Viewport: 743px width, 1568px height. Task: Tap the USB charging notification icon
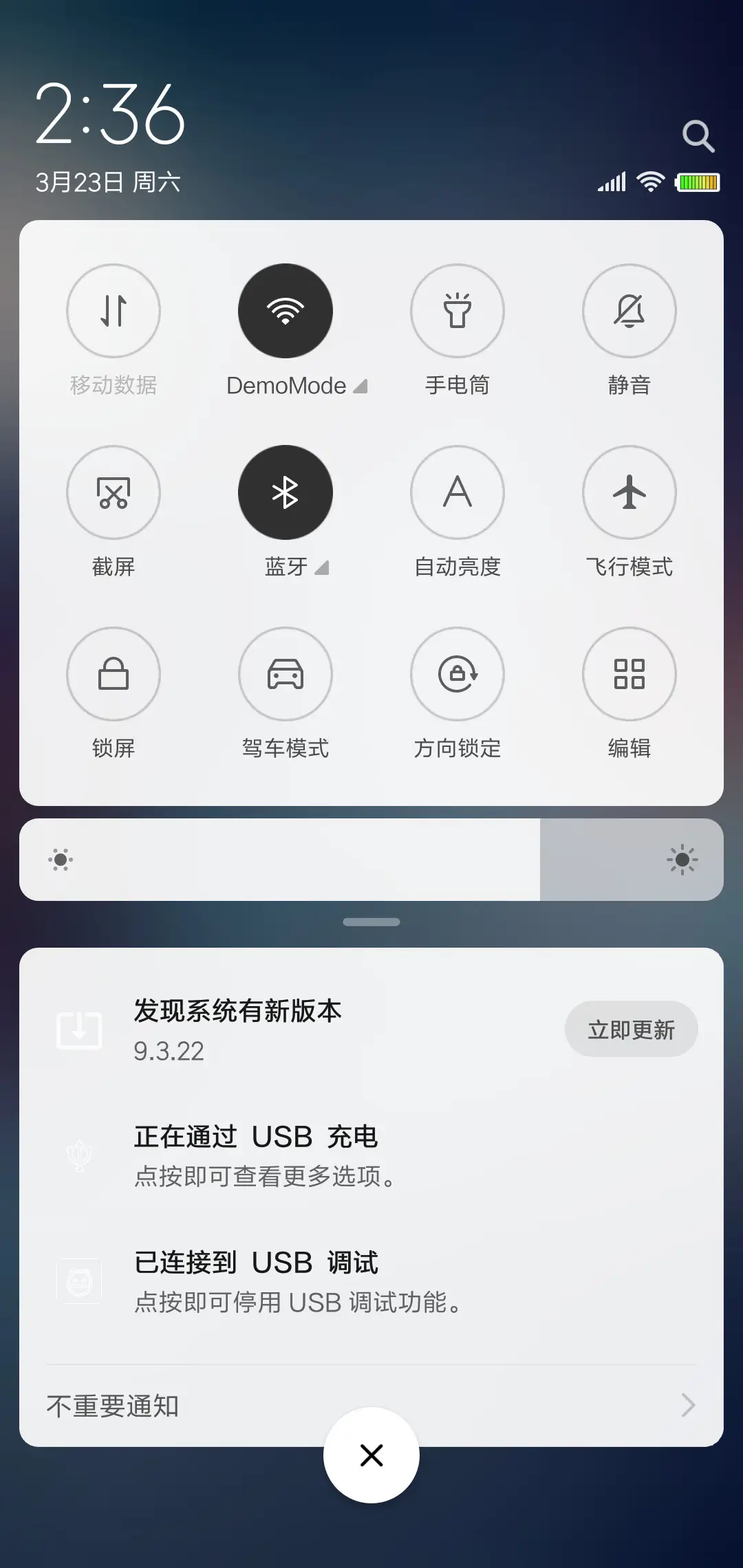pos(80,1154)
